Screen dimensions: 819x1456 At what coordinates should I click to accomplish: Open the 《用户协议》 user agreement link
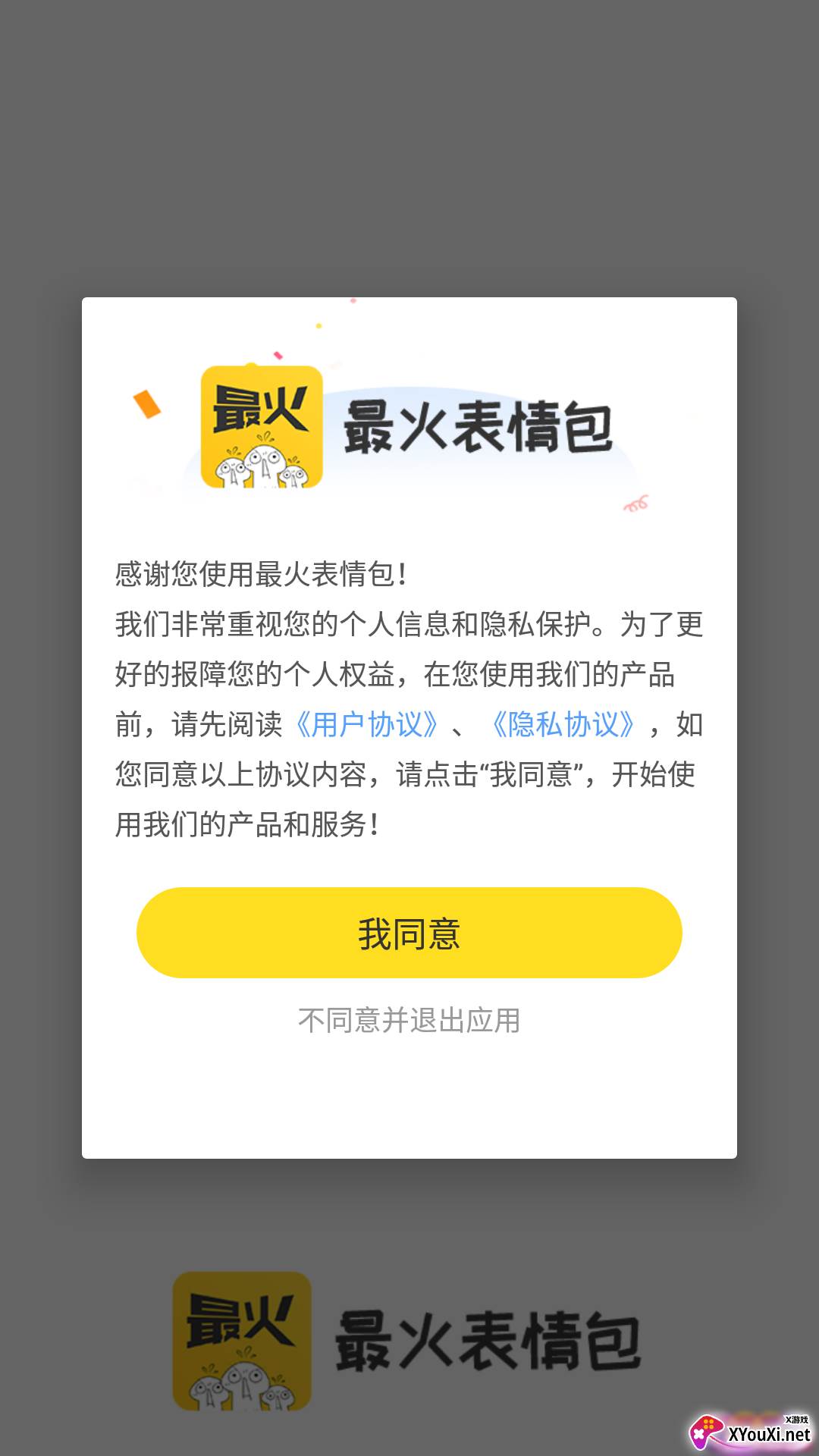[x=367, y=725]
